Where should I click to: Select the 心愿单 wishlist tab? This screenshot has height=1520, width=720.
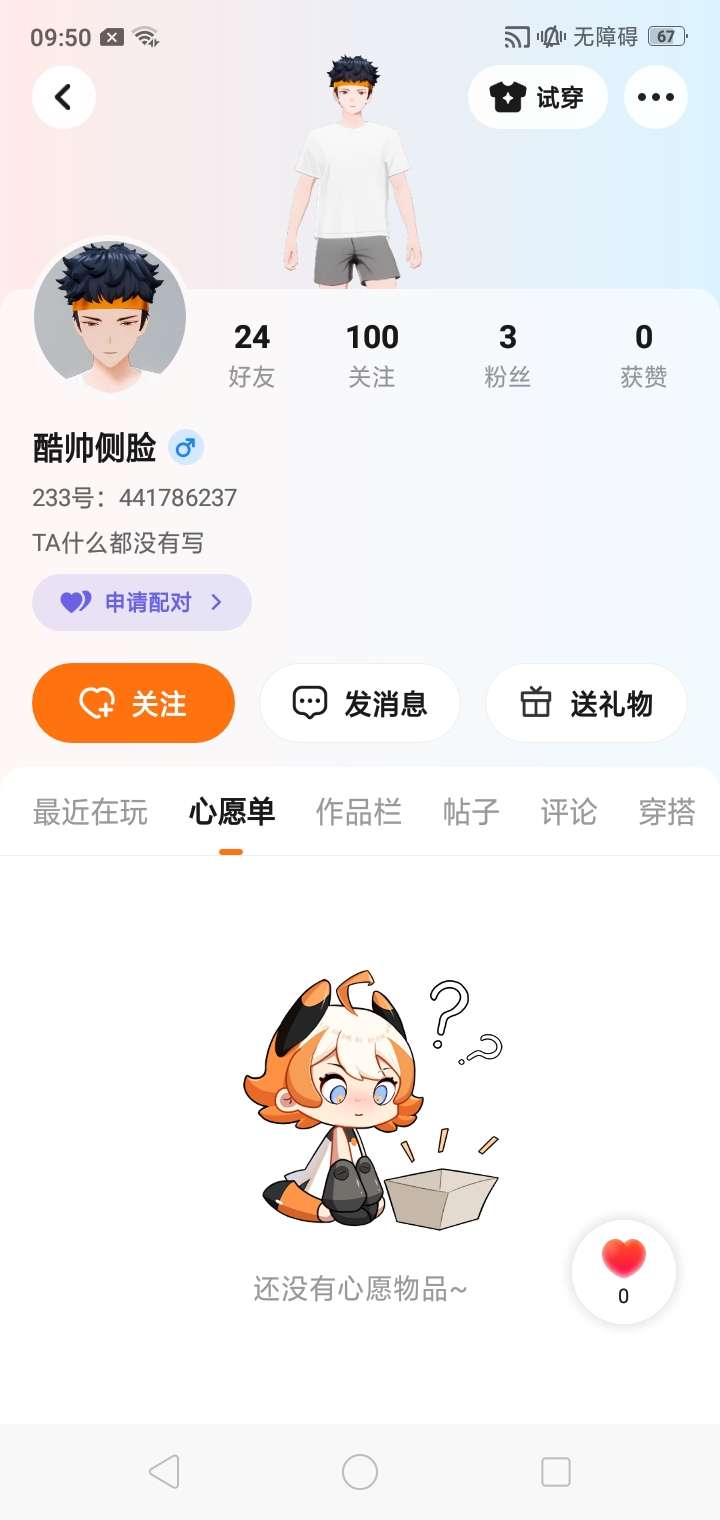point(232,812)
